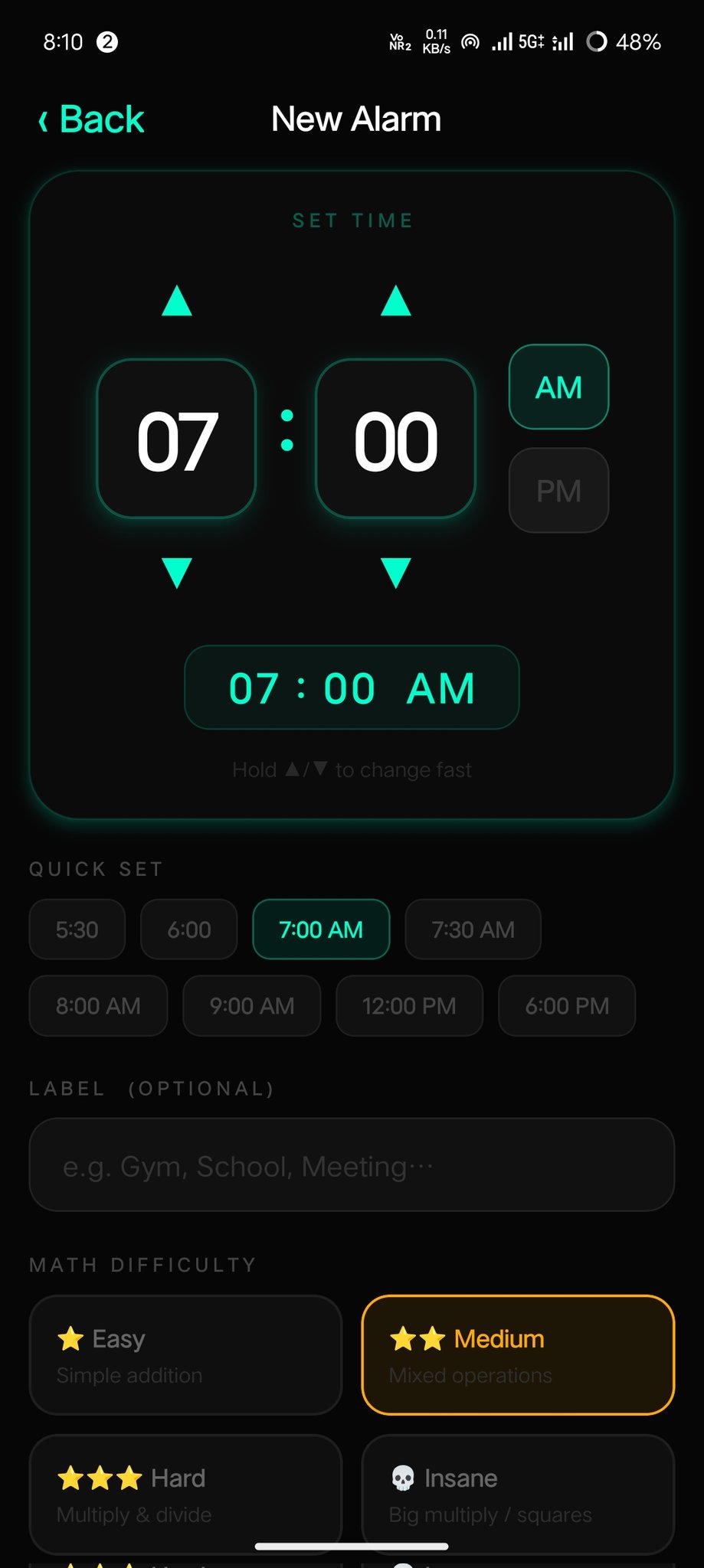704x1568 pixels.
Task: Quick set the alarm to 6:00
Action: tap(189, 929)
